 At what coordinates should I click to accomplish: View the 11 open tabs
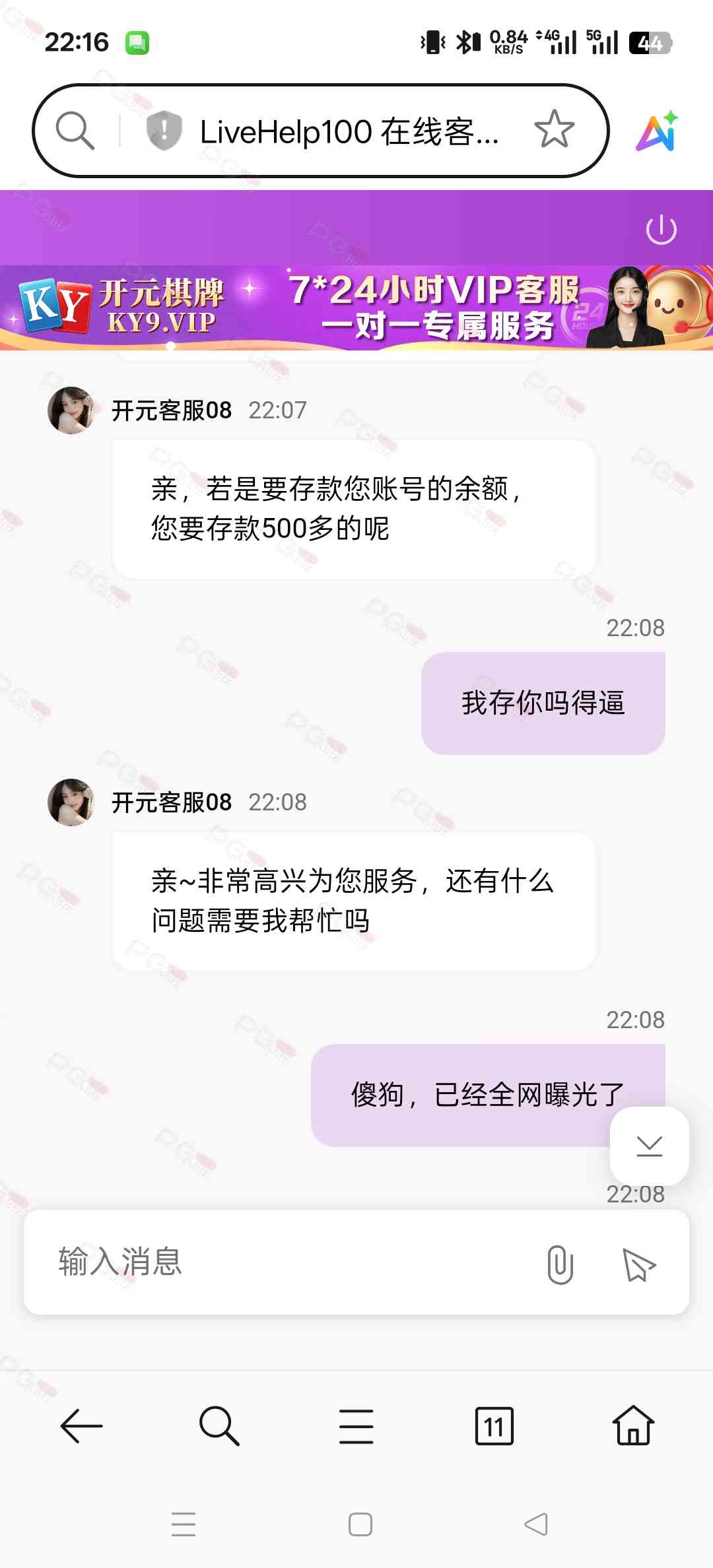coord(494,1426)
